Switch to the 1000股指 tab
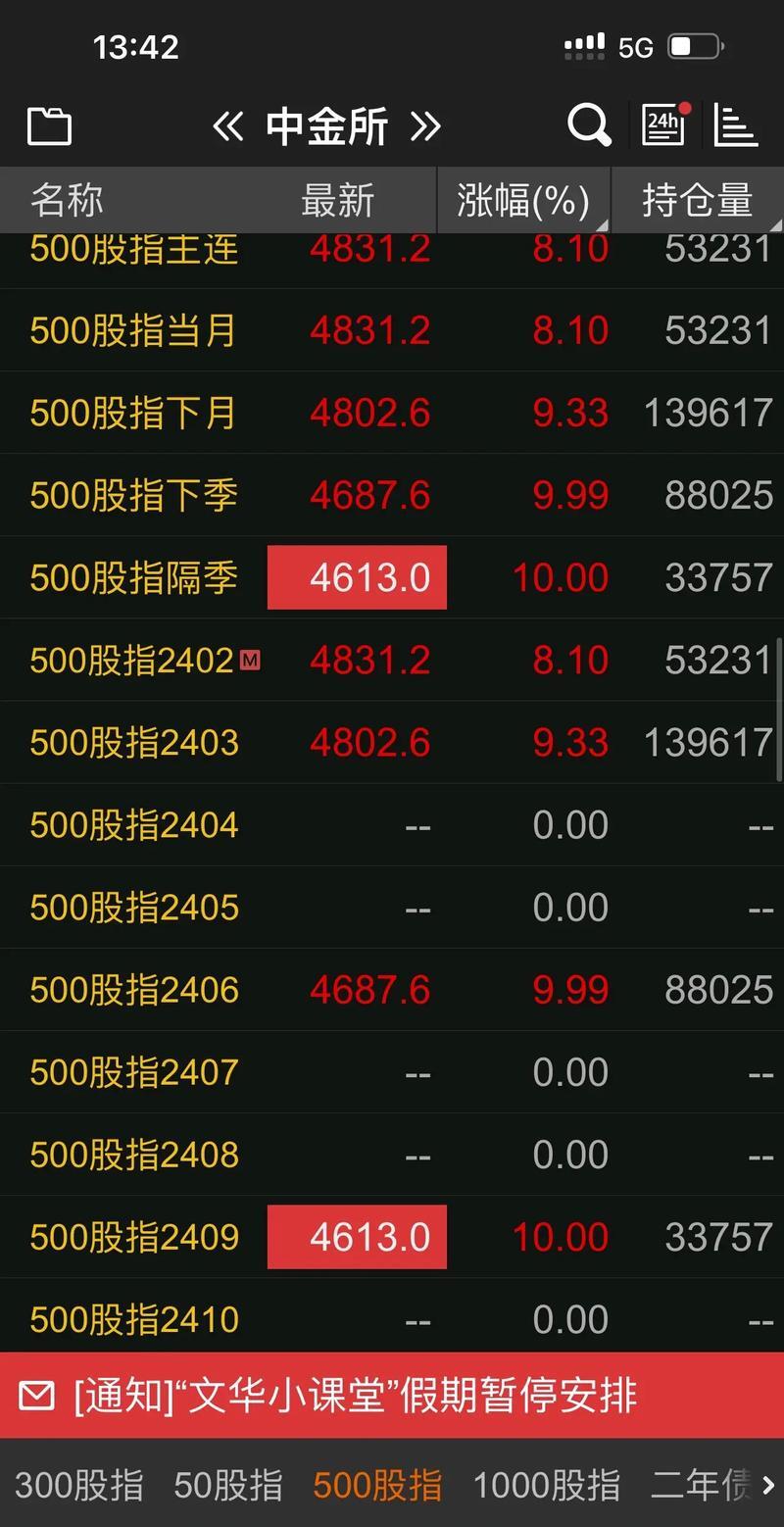Viewport: 784px width, 1527px height. [546, 1487]
